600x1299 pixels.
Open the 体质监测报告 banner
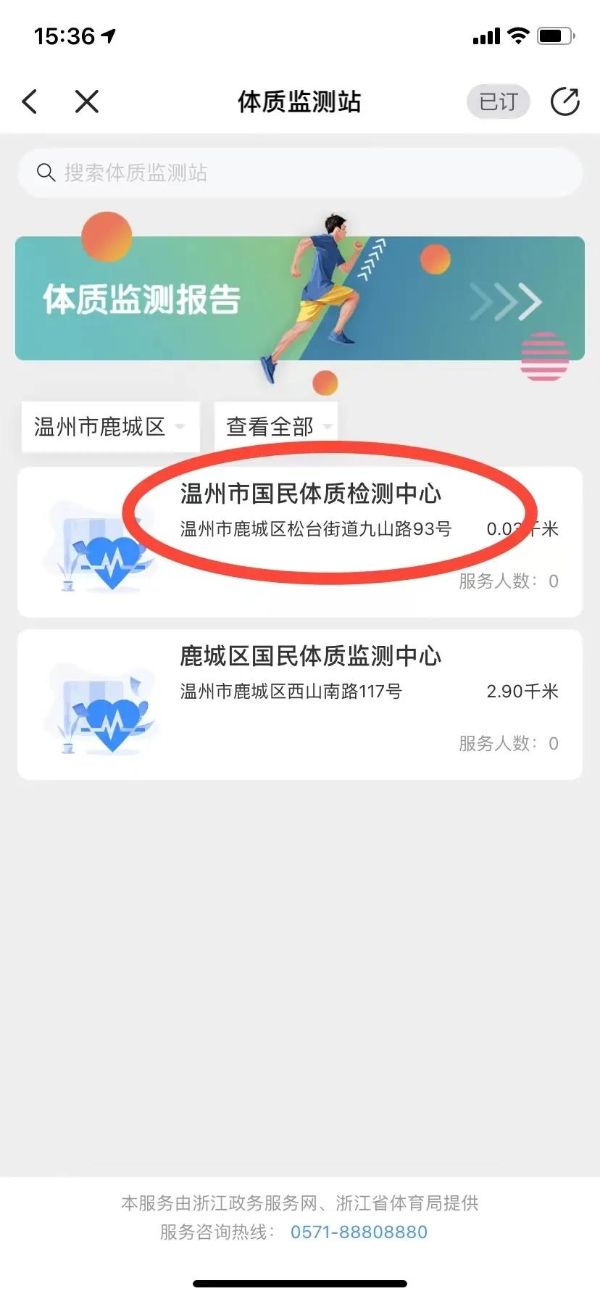point(300,298)
